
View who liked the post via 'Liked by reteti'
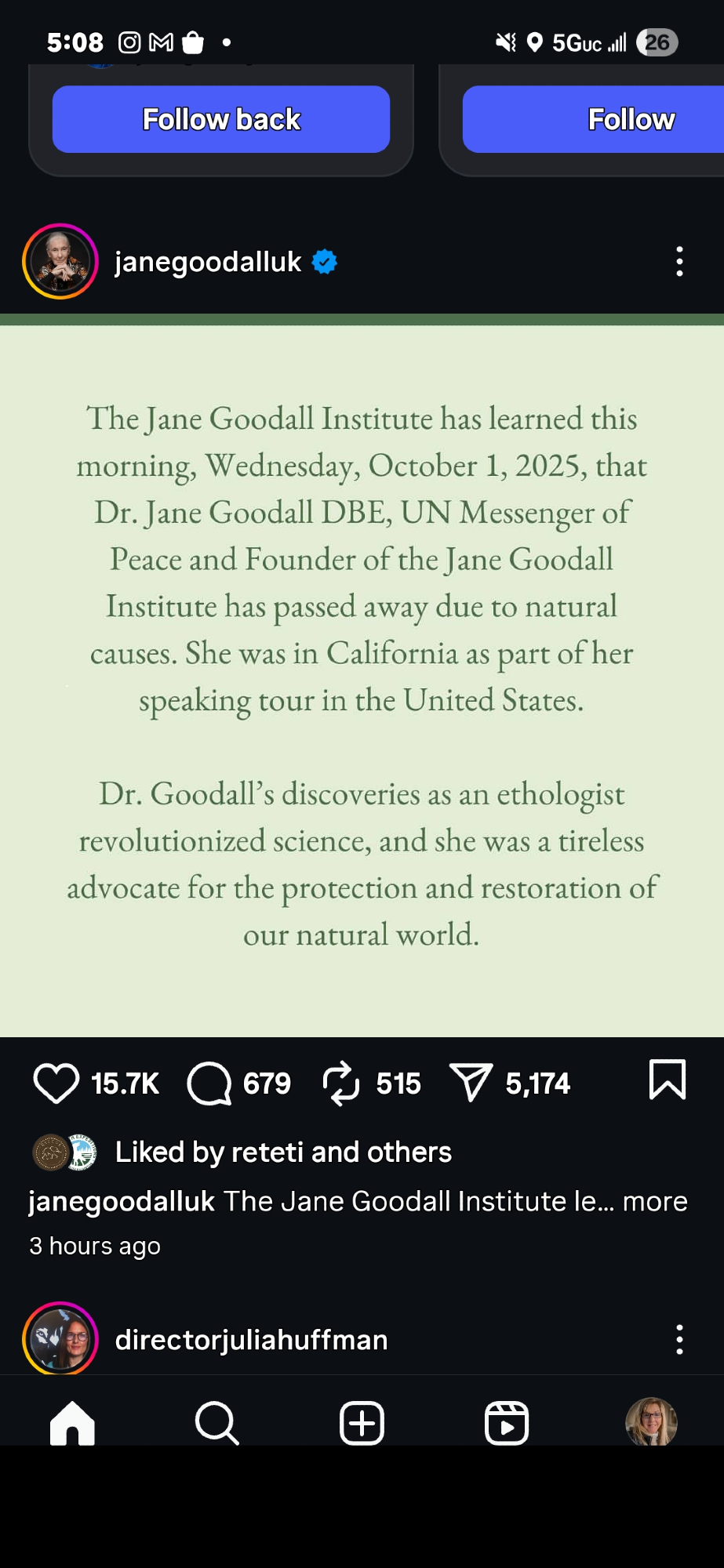click(282, 1152)
